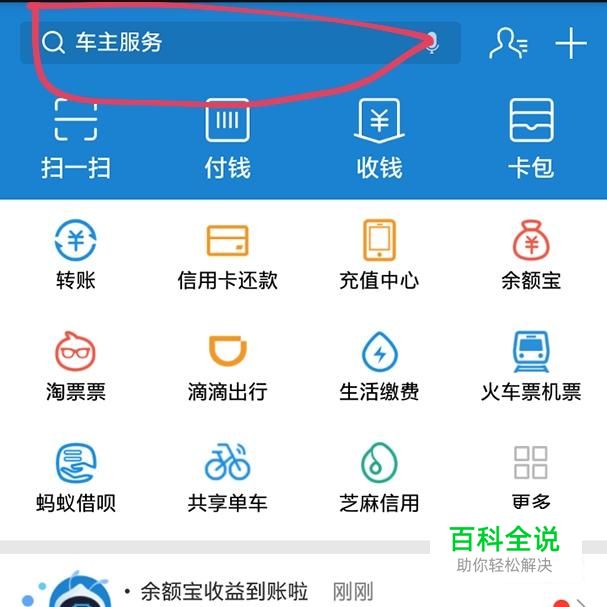Open 火车票机票 booking
This screenshot has width=607, height=607.
[x=531, y=366]
